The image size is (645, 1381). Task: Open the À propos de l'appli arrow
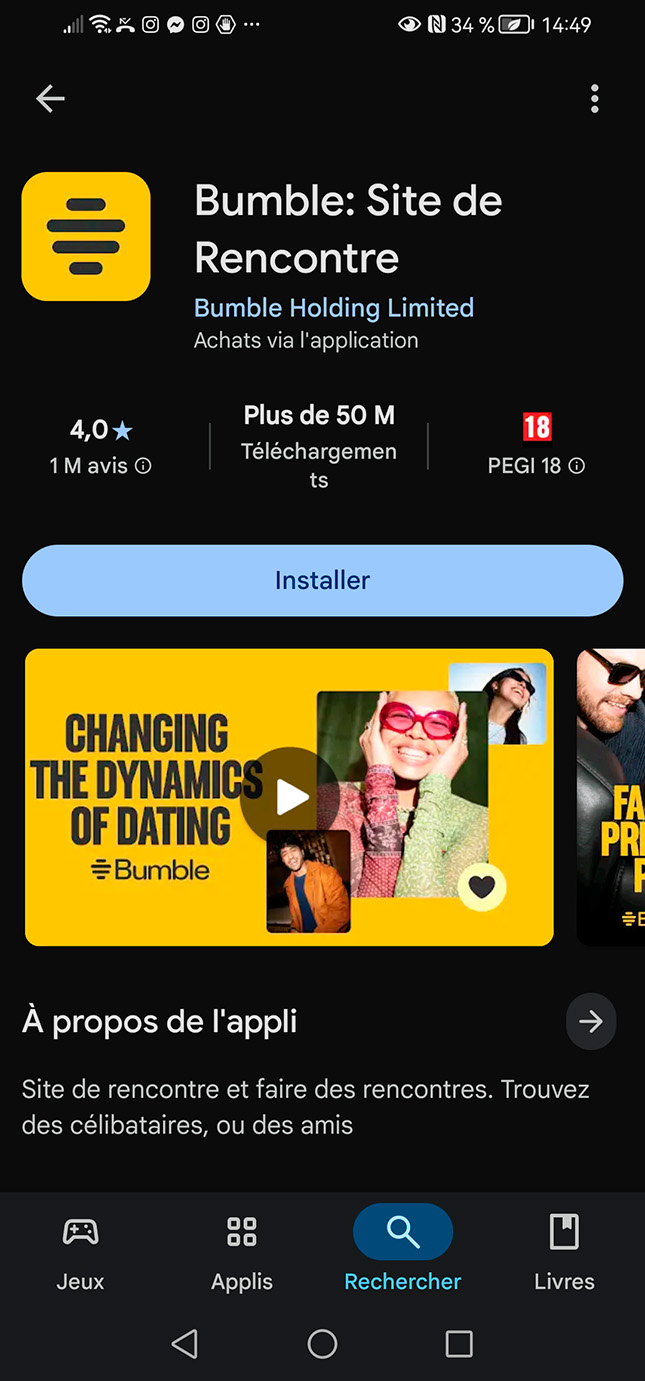(x=591, y=1021)
